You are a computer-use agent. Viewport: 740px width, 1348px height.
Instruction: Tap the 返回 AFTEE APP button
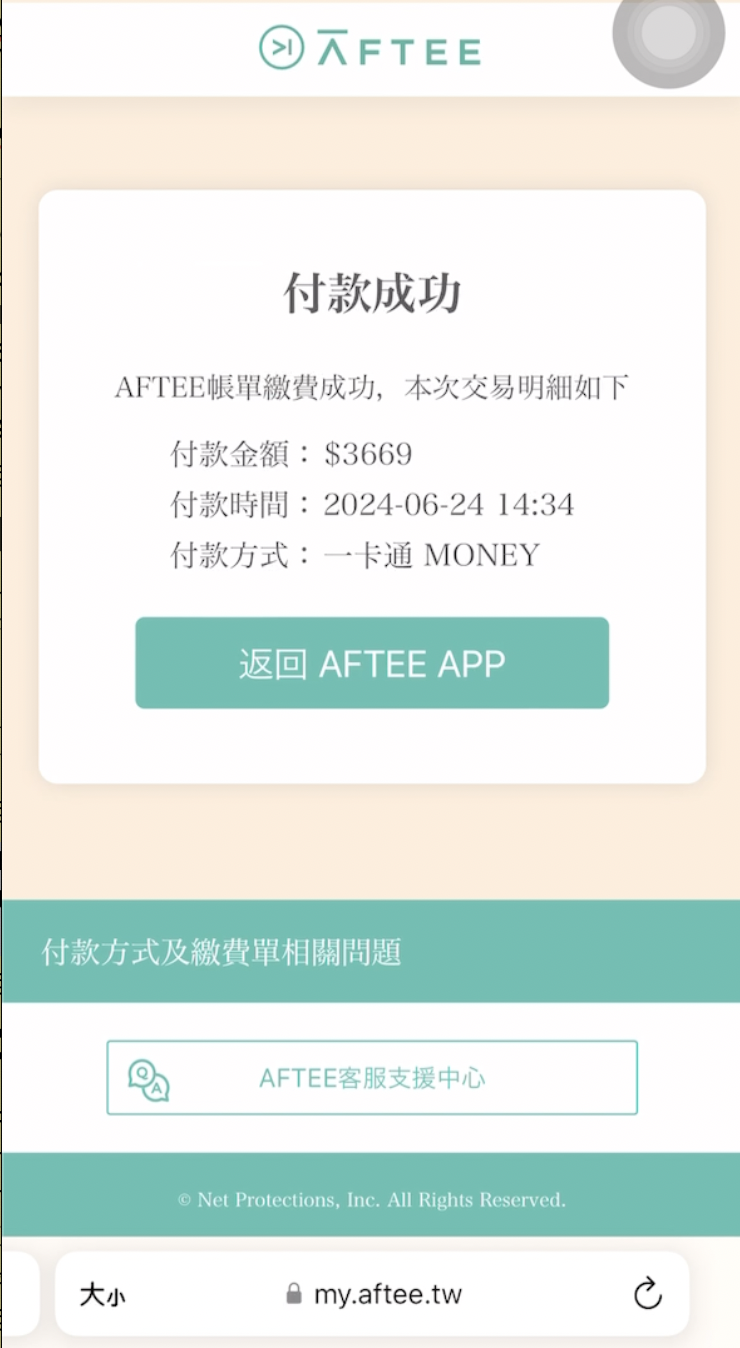pyautogui.click(x=372, y=663)
